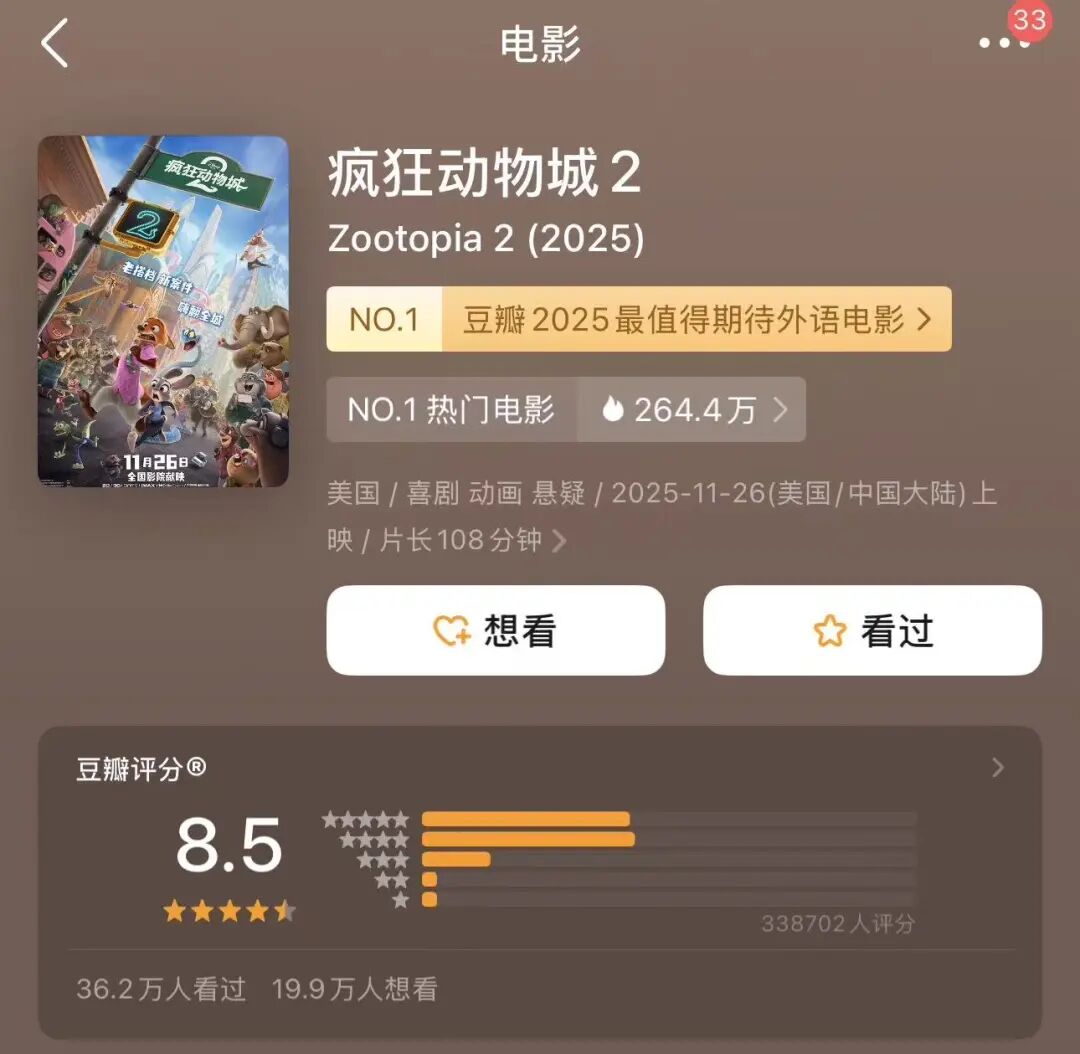The image size is (1080, 1054).
Task: Go back using the top-left arrow
Action: pyautogui.click(x=55, y=44)
